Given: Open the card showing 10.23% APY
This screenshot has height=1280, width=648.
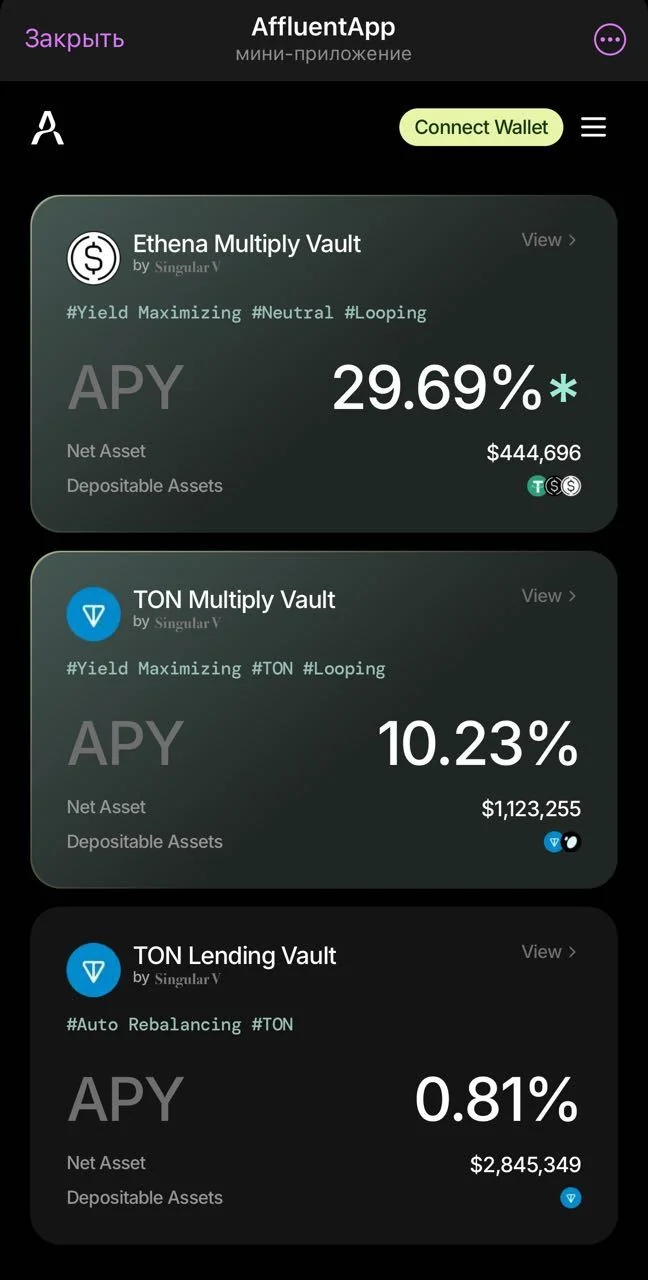Looking at the screenshot, I should point(324,720).
